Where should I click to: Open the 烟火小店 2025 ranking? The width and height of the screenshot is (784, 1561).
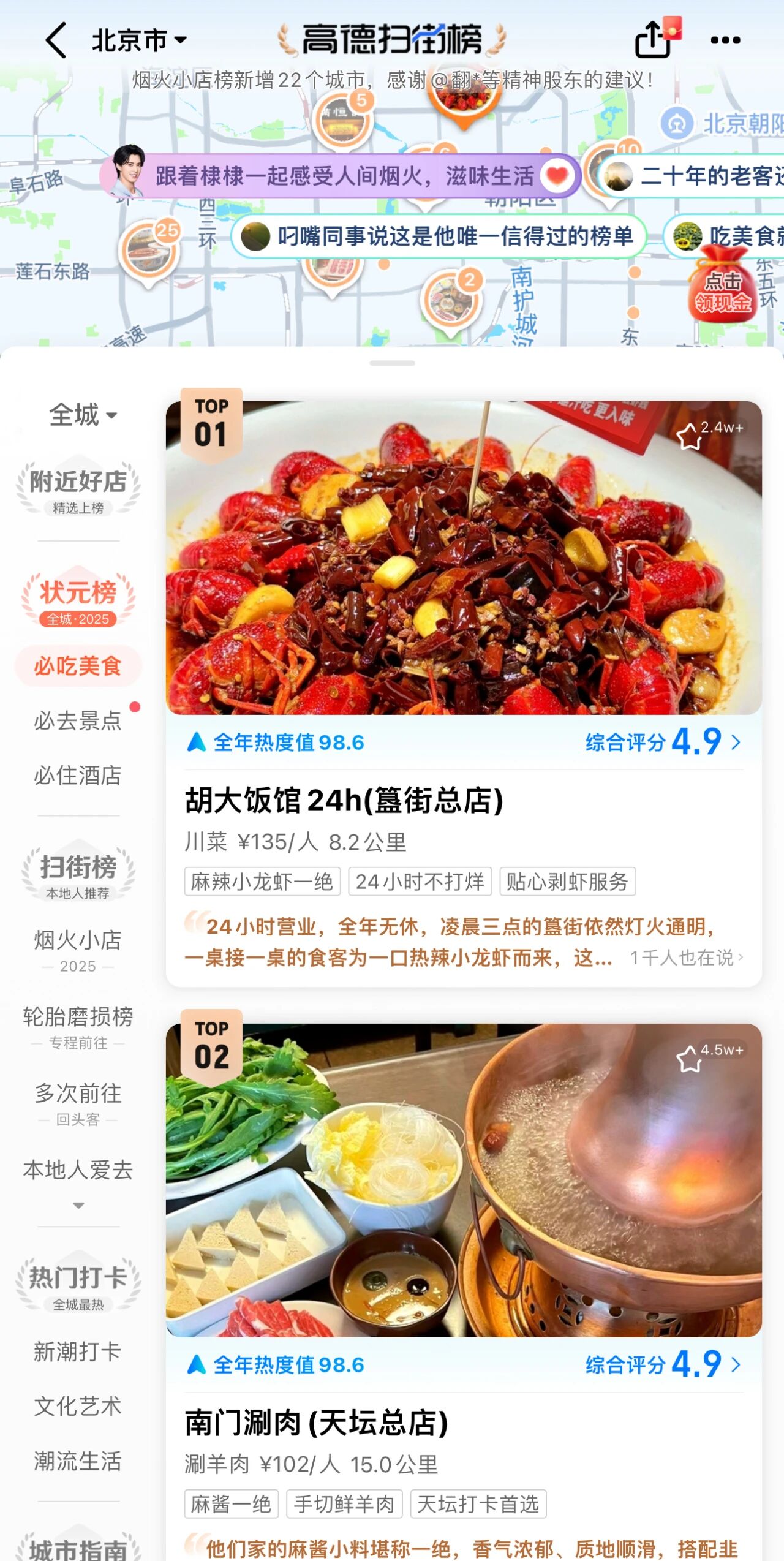point(78,948)
